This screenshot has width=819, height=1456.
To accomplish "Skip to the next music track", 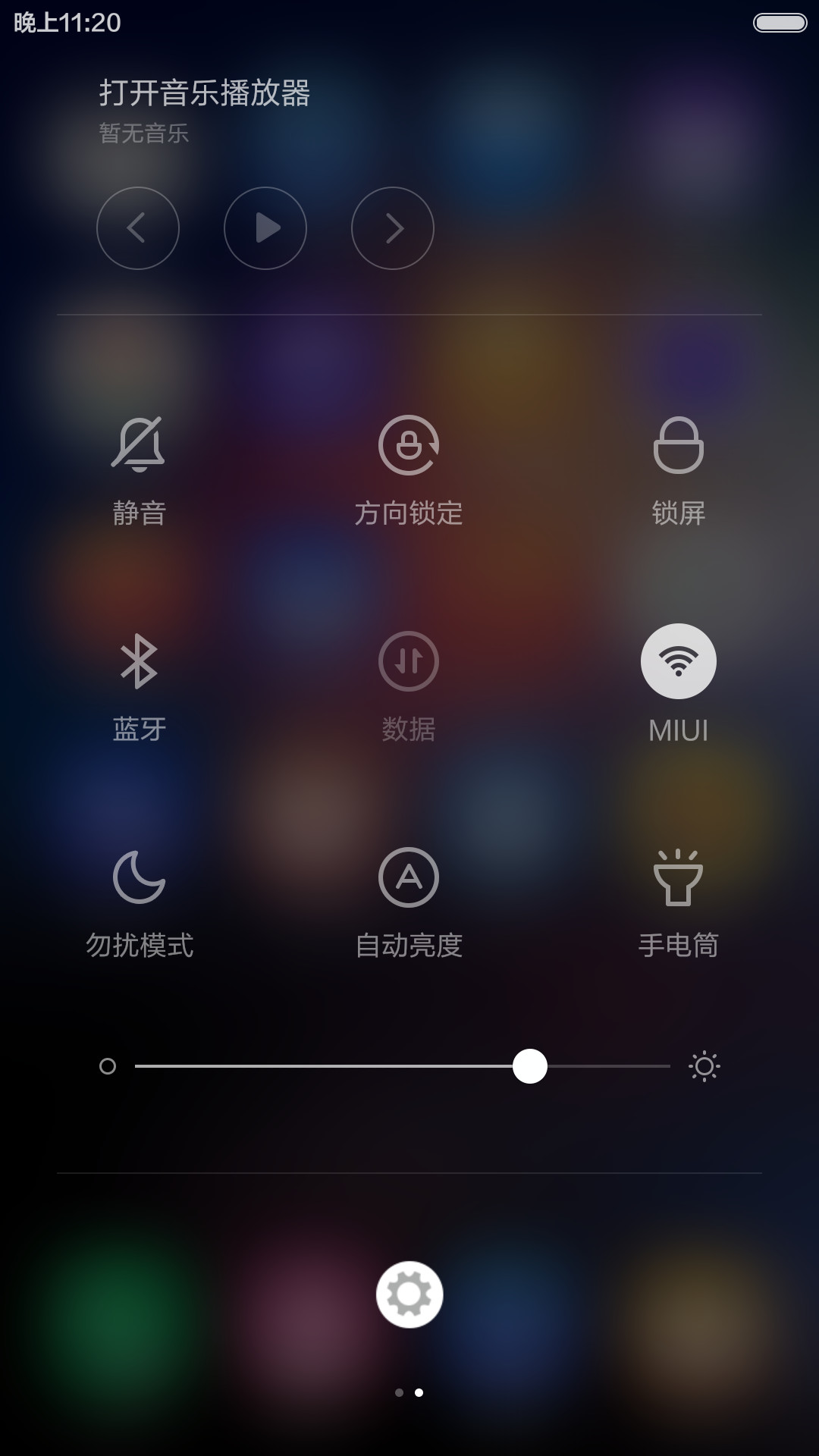I will (x=393, y=228).
